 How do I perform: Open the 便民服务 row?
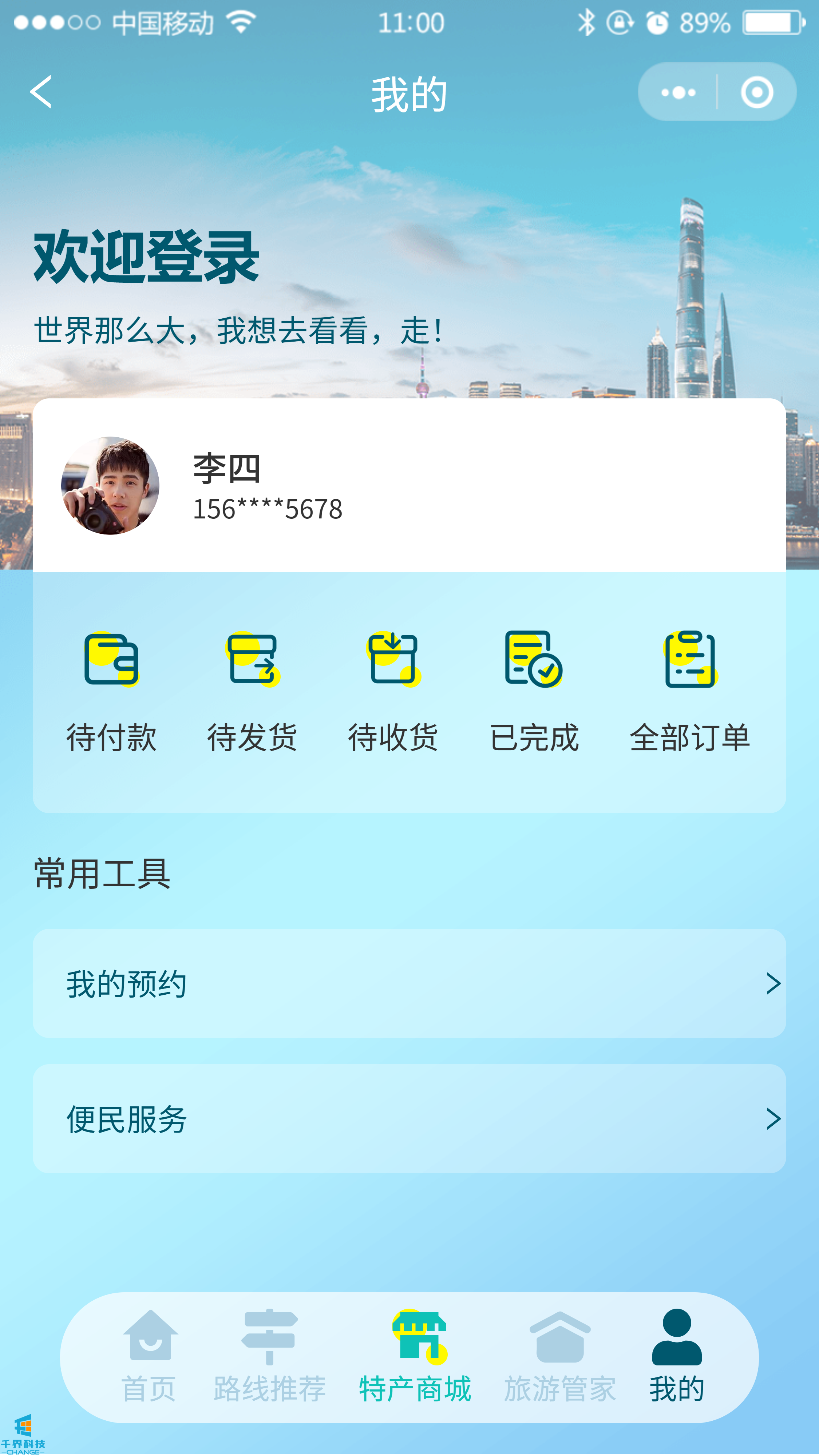click(x=409, y=1119)
